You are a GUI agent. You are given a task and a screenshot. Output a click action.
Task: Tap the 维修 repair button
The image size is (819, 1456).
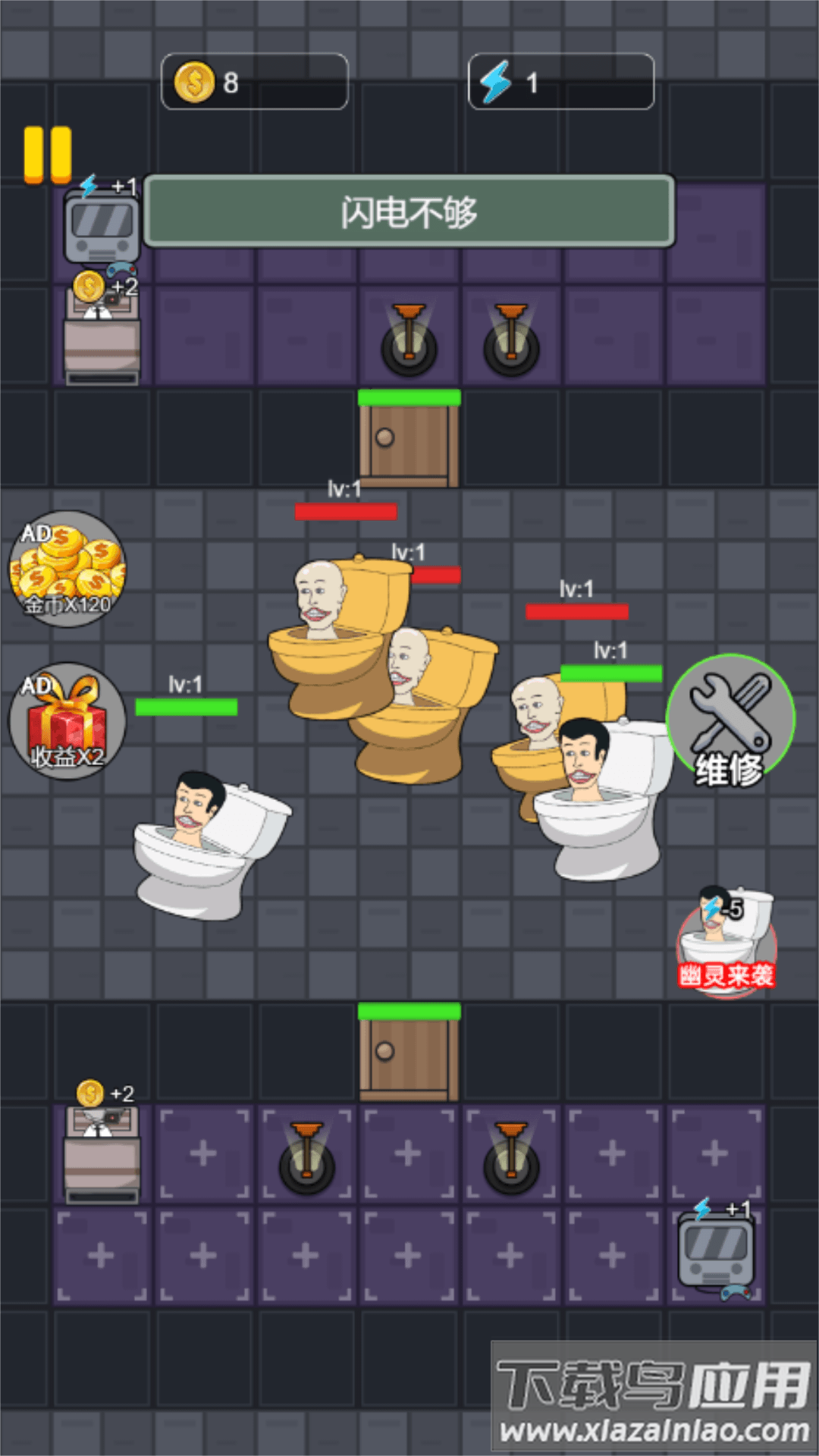click(730, 720)
